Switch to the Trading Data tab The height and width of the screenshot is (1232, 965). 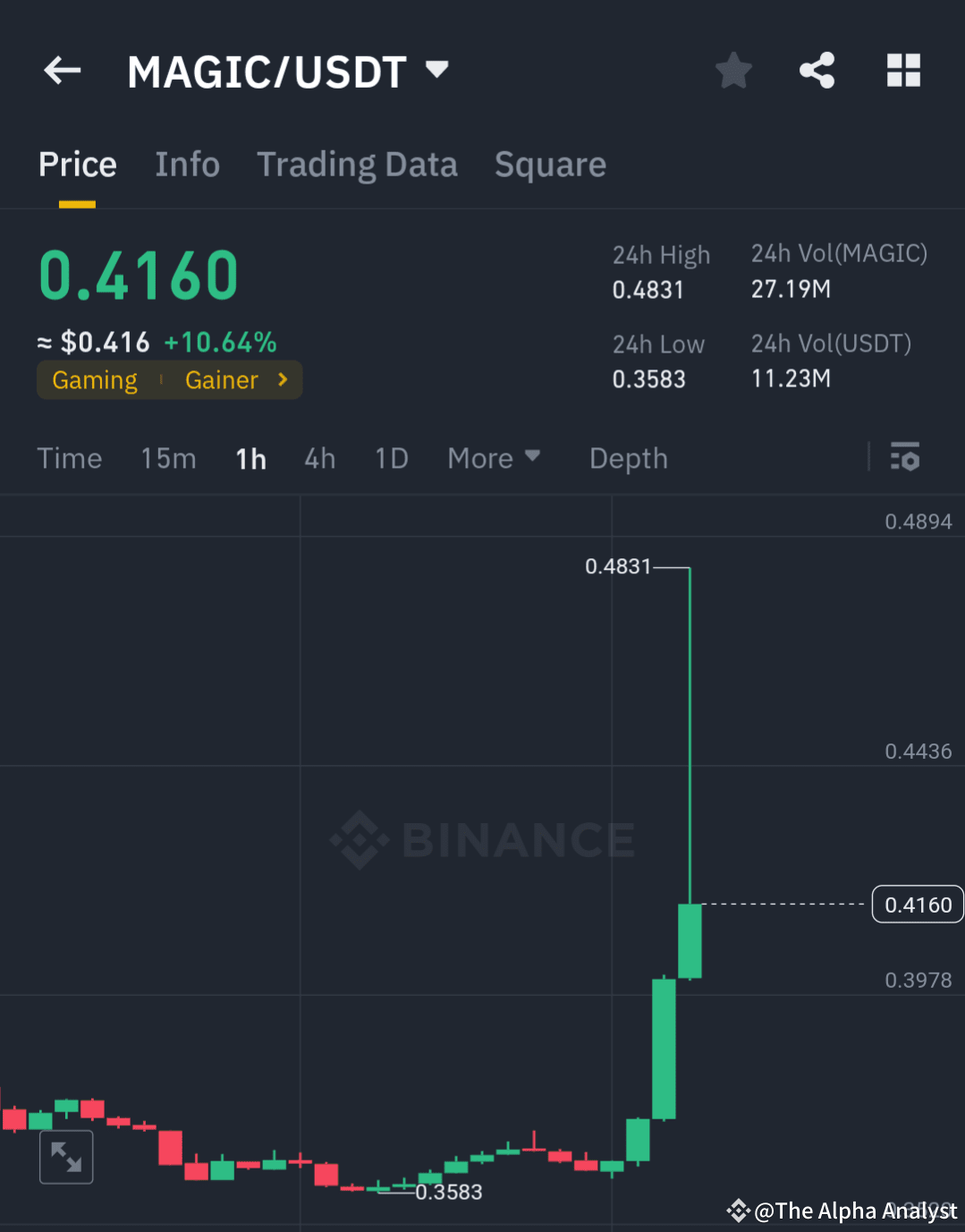(358, 164)
